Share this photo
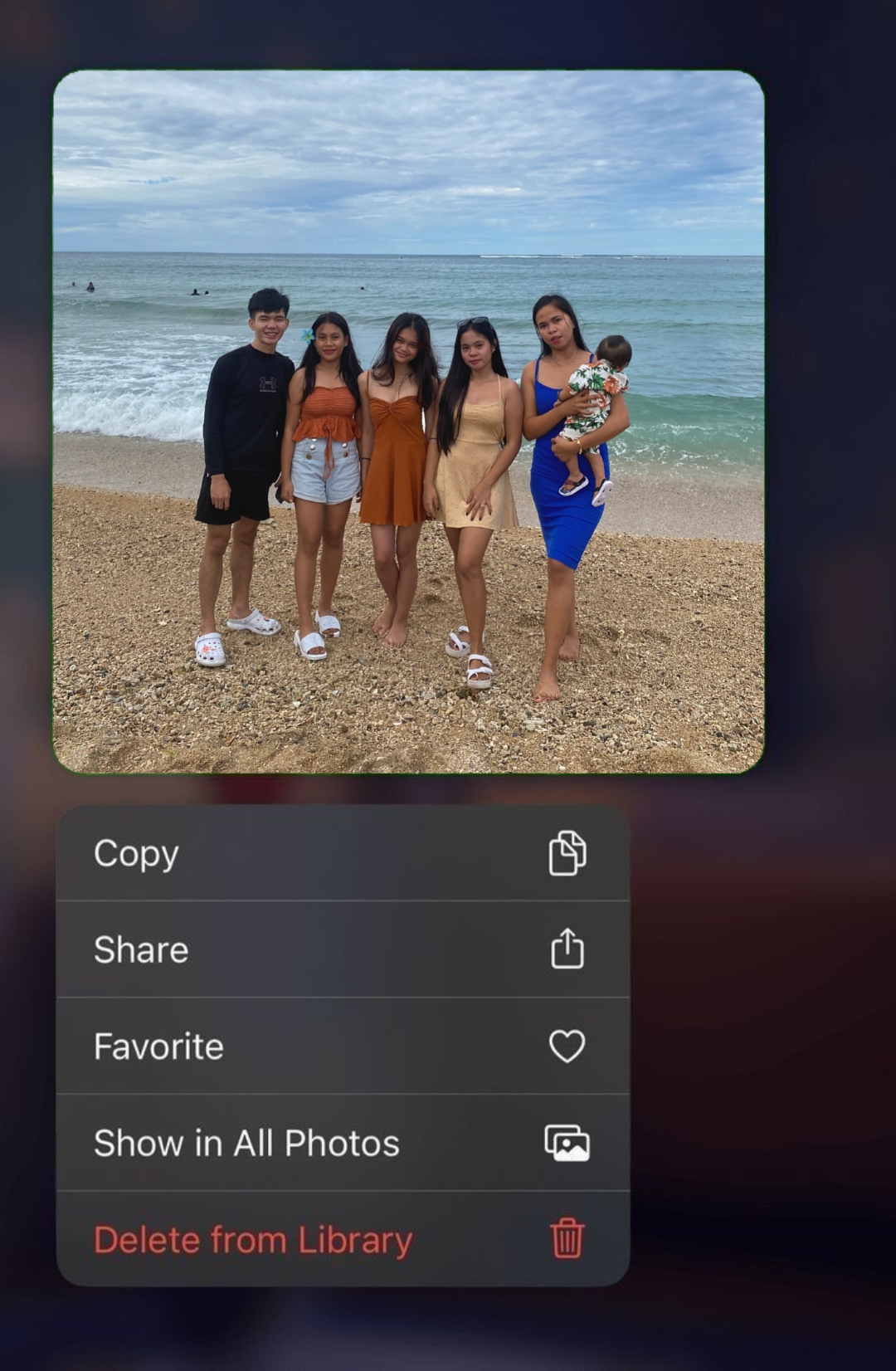Viewport: 896px width, 1371px height. click(x=342, y=949)
